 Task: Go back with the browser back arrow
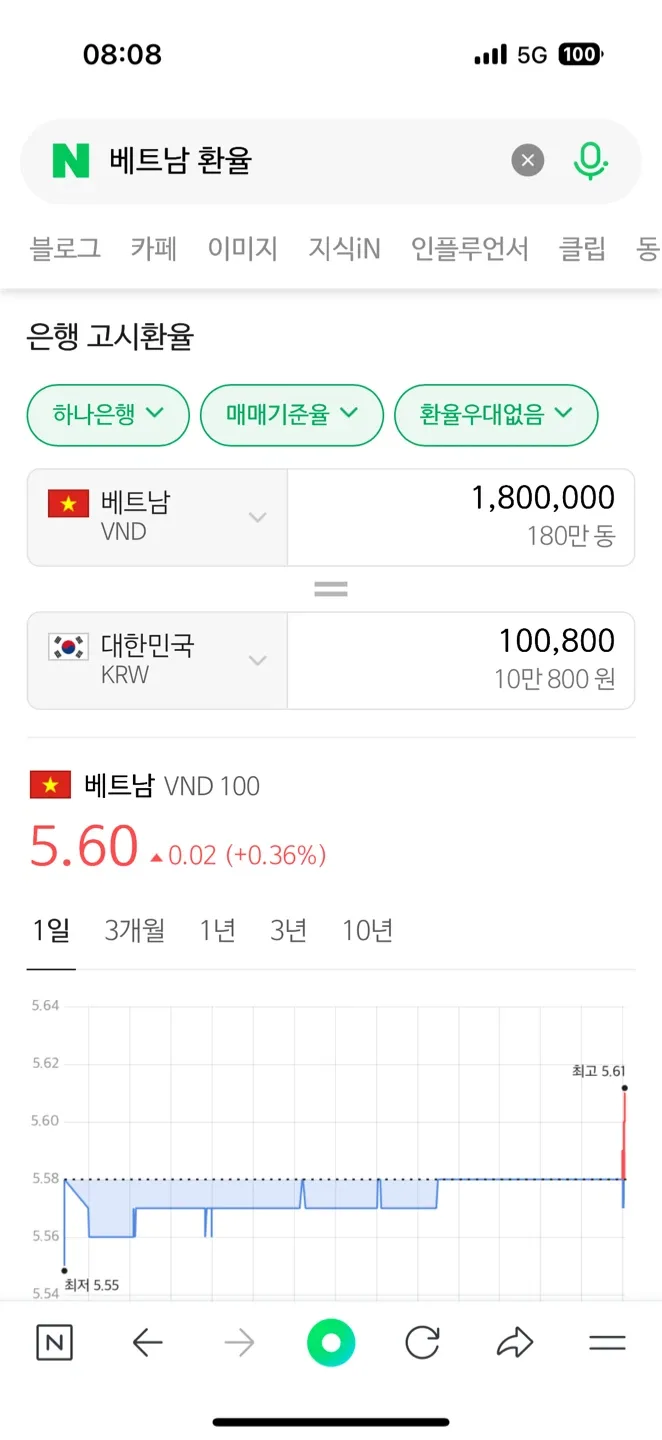point(147,1343)
